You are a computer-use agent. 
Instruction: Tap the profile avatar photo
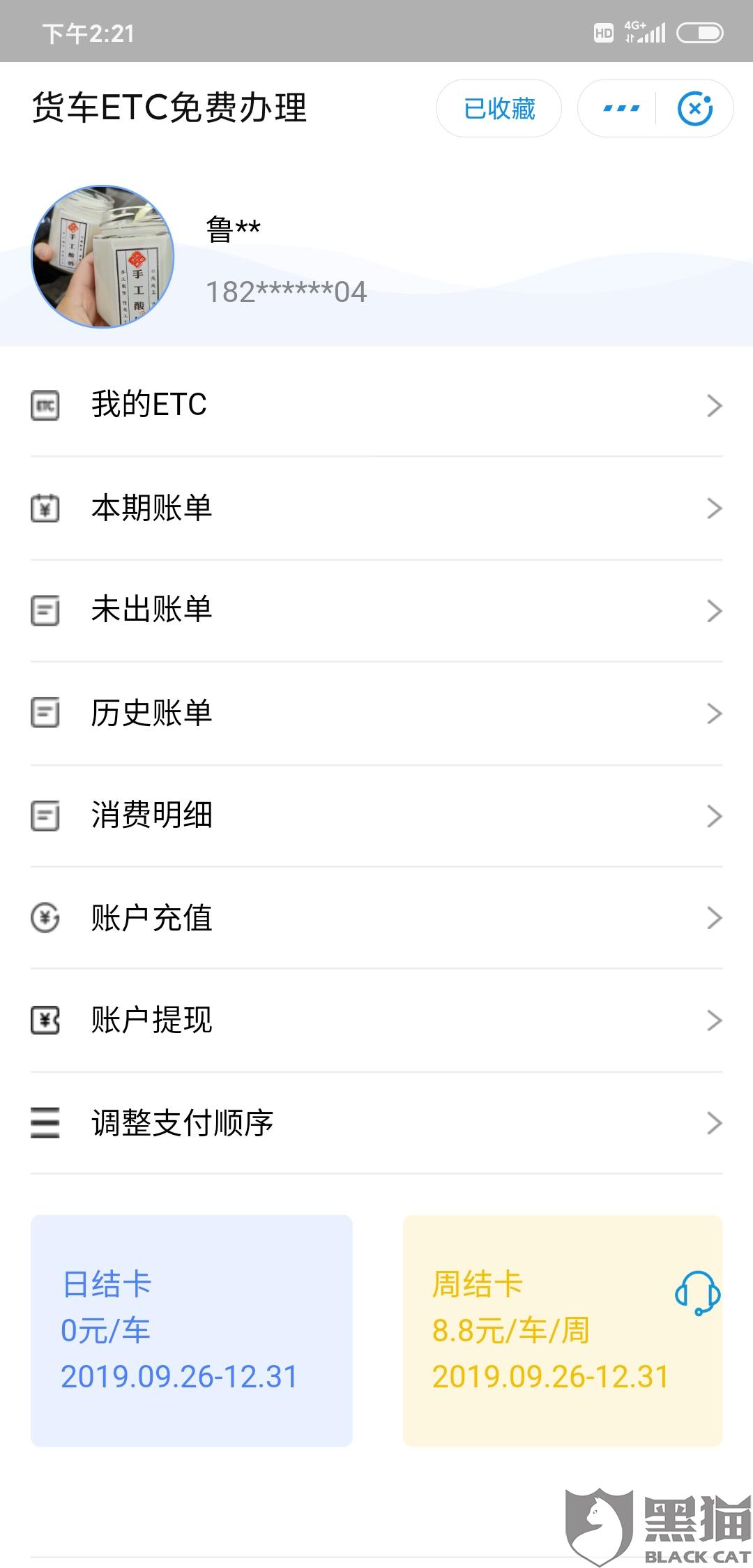tap(102, 257)
